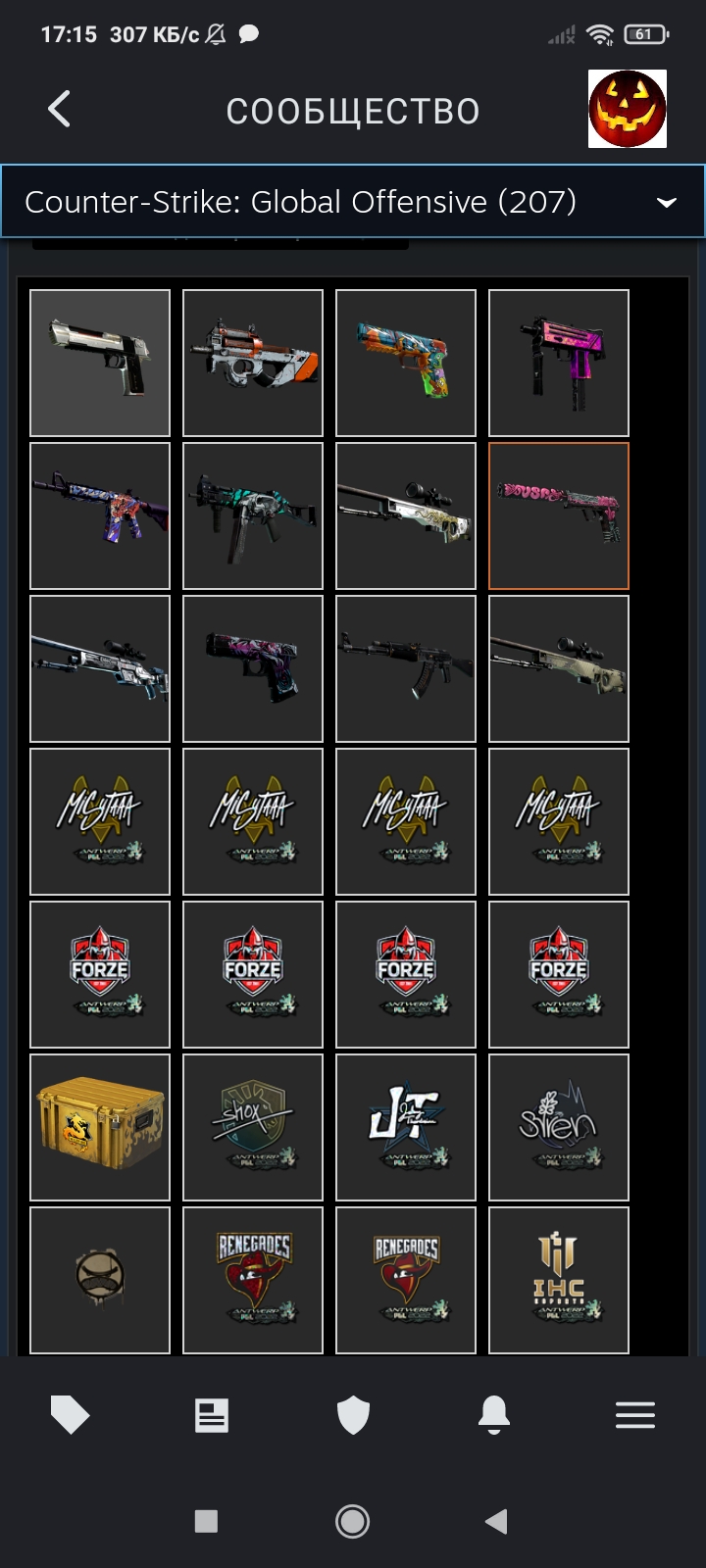706x1568 pixels.
Task: Open the golden weapon case item
Action: click(x=100, y=1127)
